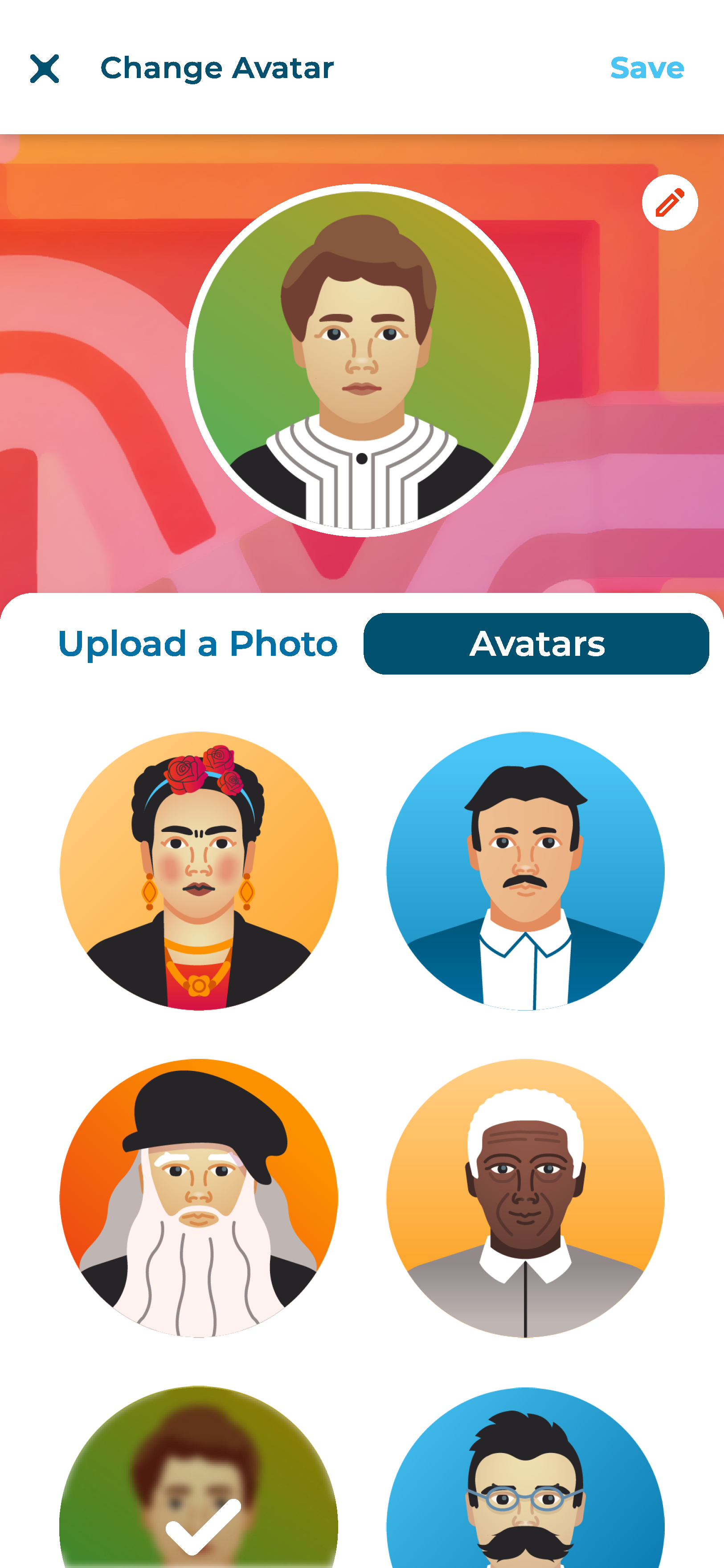Select the white-bearded avatar with black beret
The image size is (724, 1568).
pos(199,1198)
